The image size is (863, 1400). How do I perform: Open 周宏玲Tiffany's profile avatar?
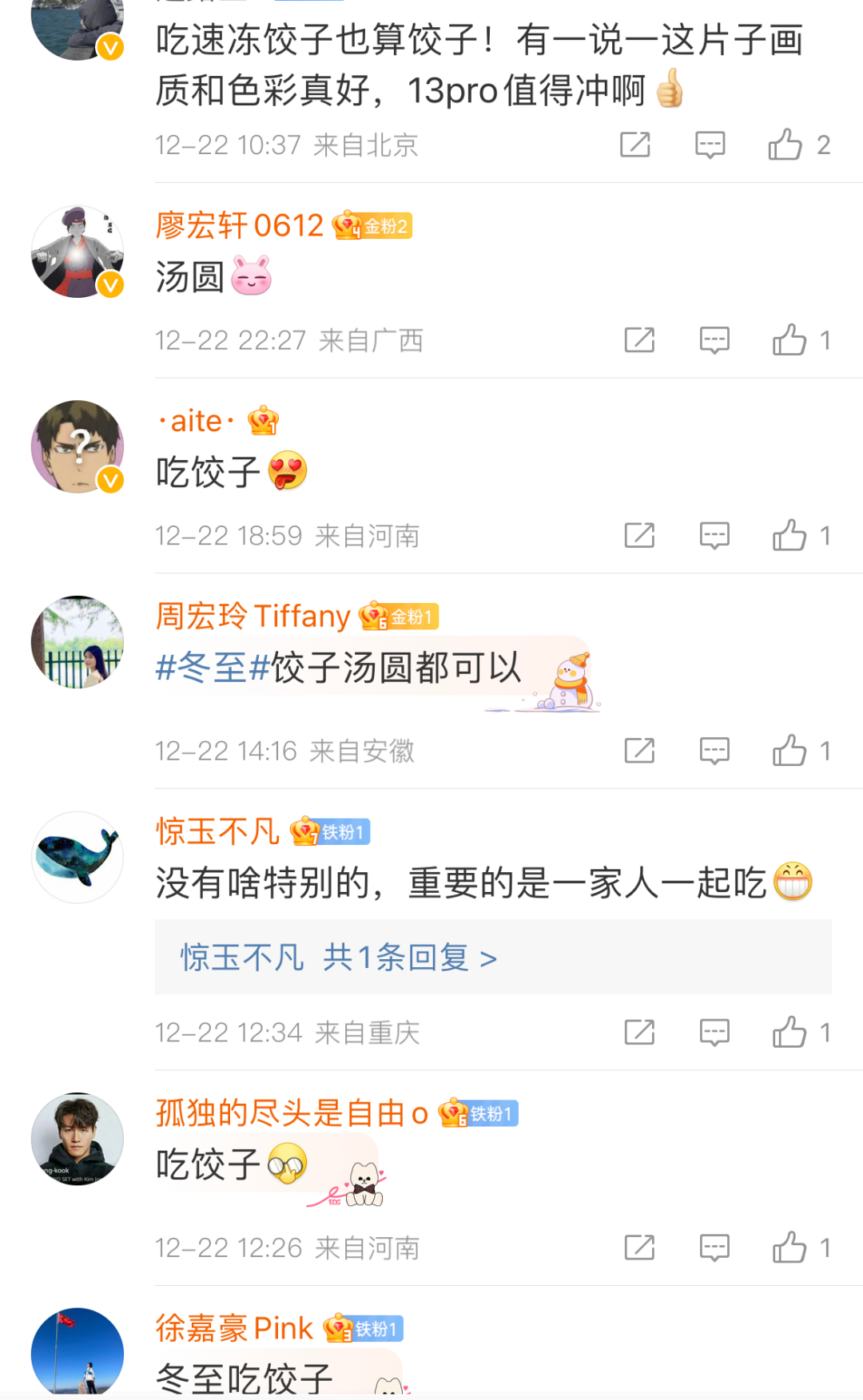pos(78,642)
